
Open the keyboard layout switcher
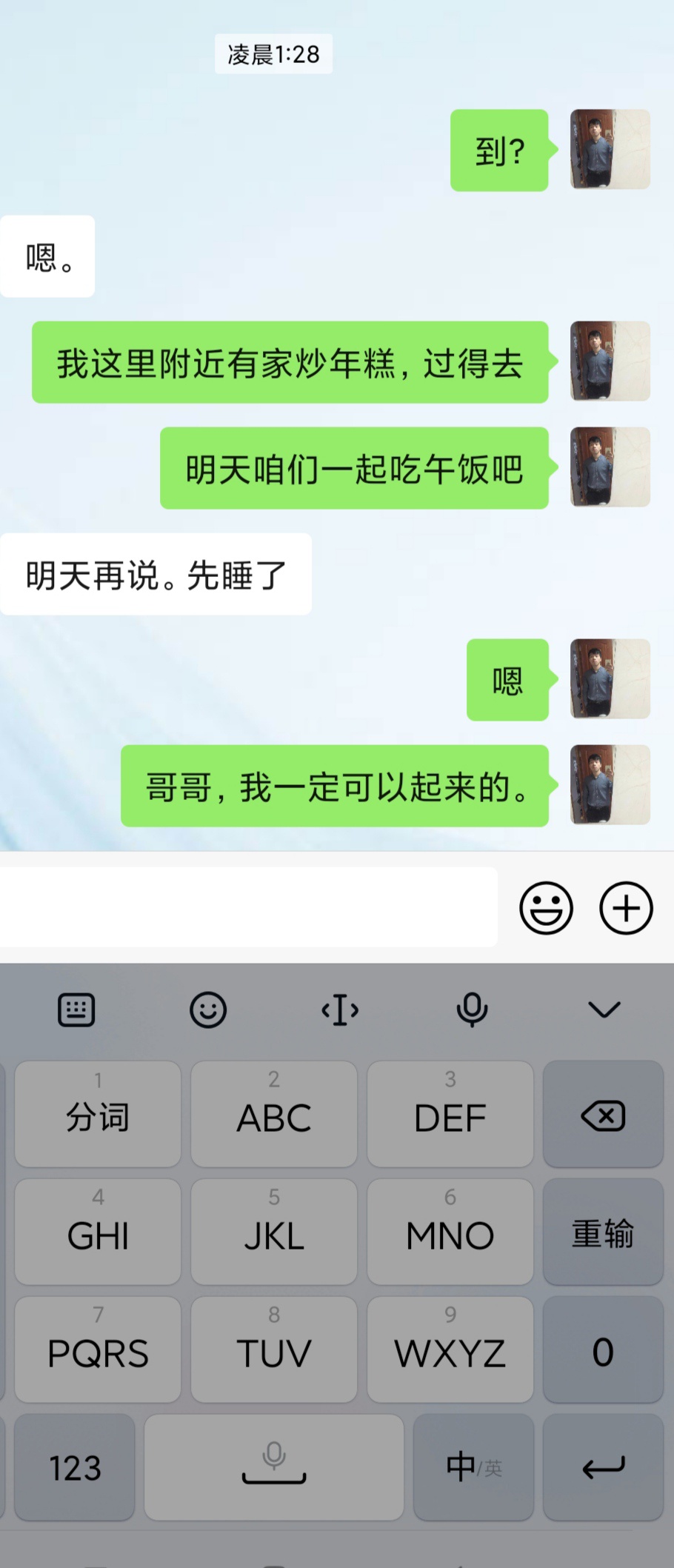[76, 1010]
